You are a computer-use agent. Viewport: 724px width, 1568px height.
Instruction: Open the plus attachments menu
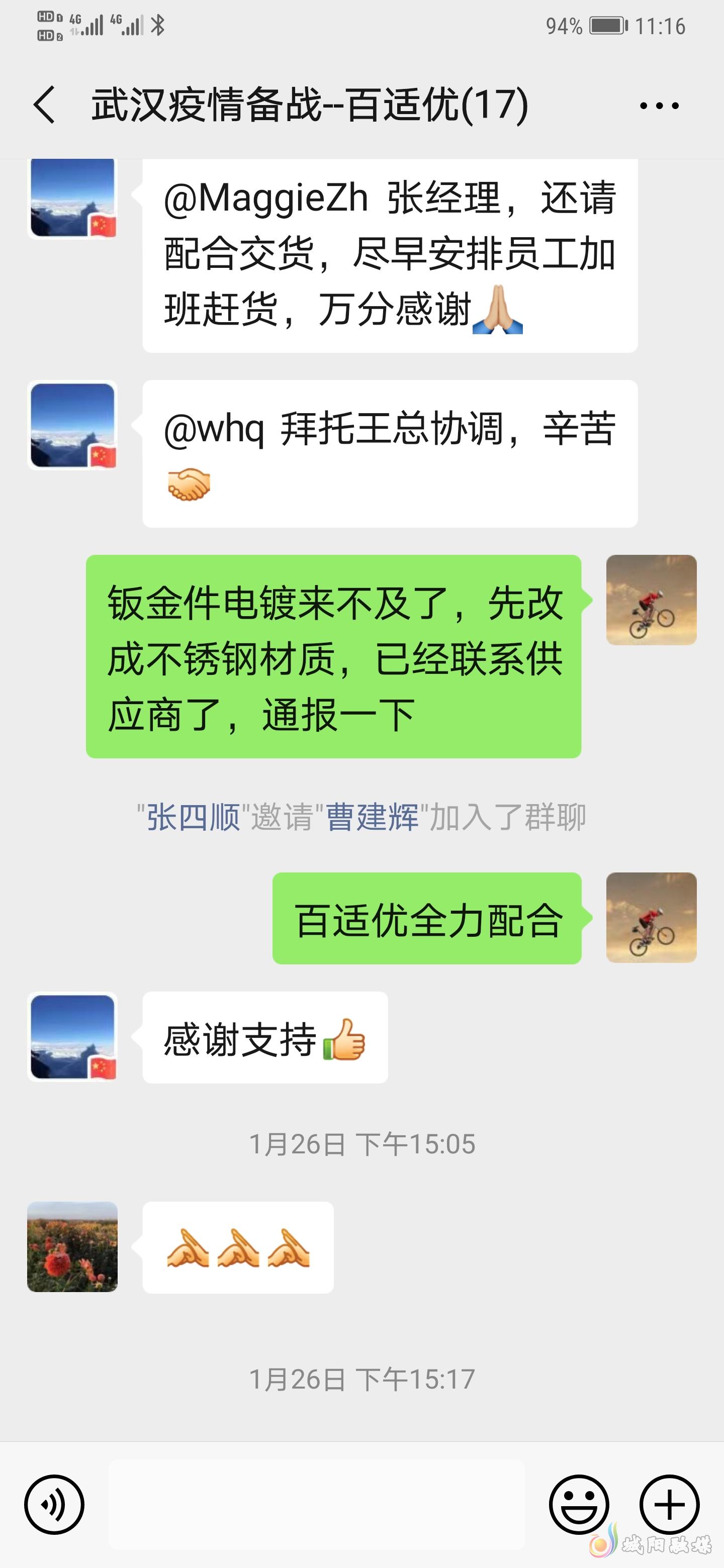pyautogui.click(x=669, y=1505)
